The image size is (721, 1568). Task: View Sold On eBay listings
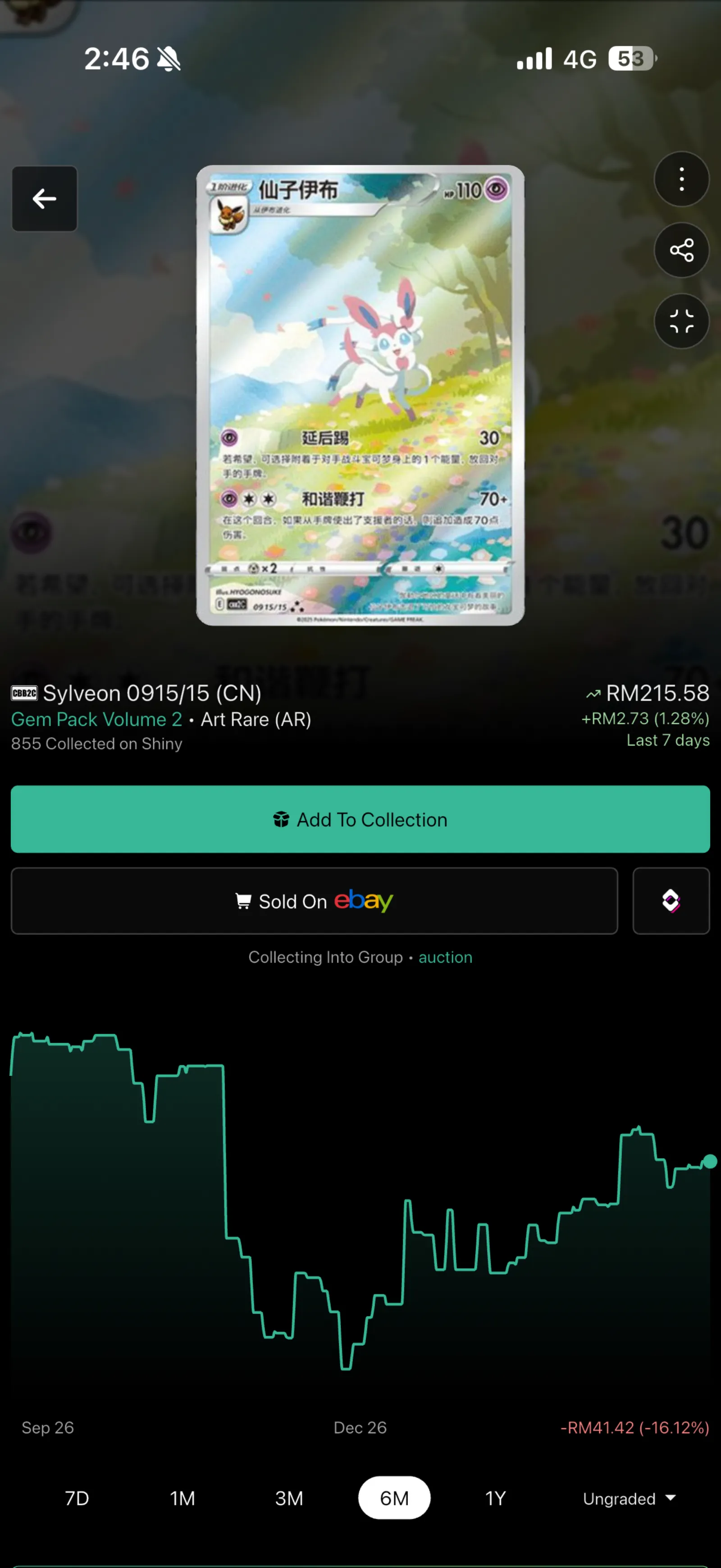coord(314,901)
